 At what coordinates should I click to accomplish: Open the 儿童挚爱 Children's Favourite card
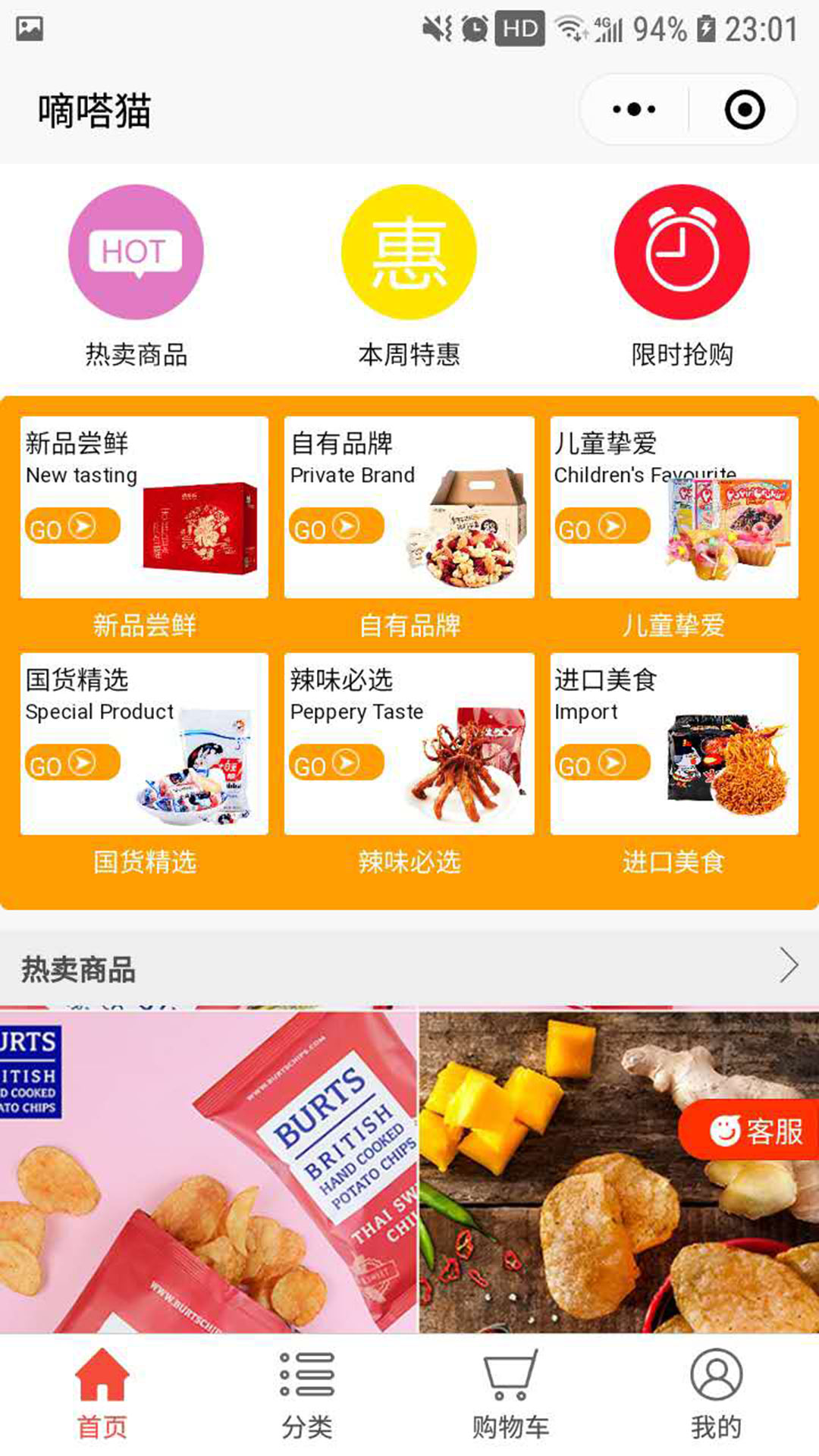click(674, 508)
